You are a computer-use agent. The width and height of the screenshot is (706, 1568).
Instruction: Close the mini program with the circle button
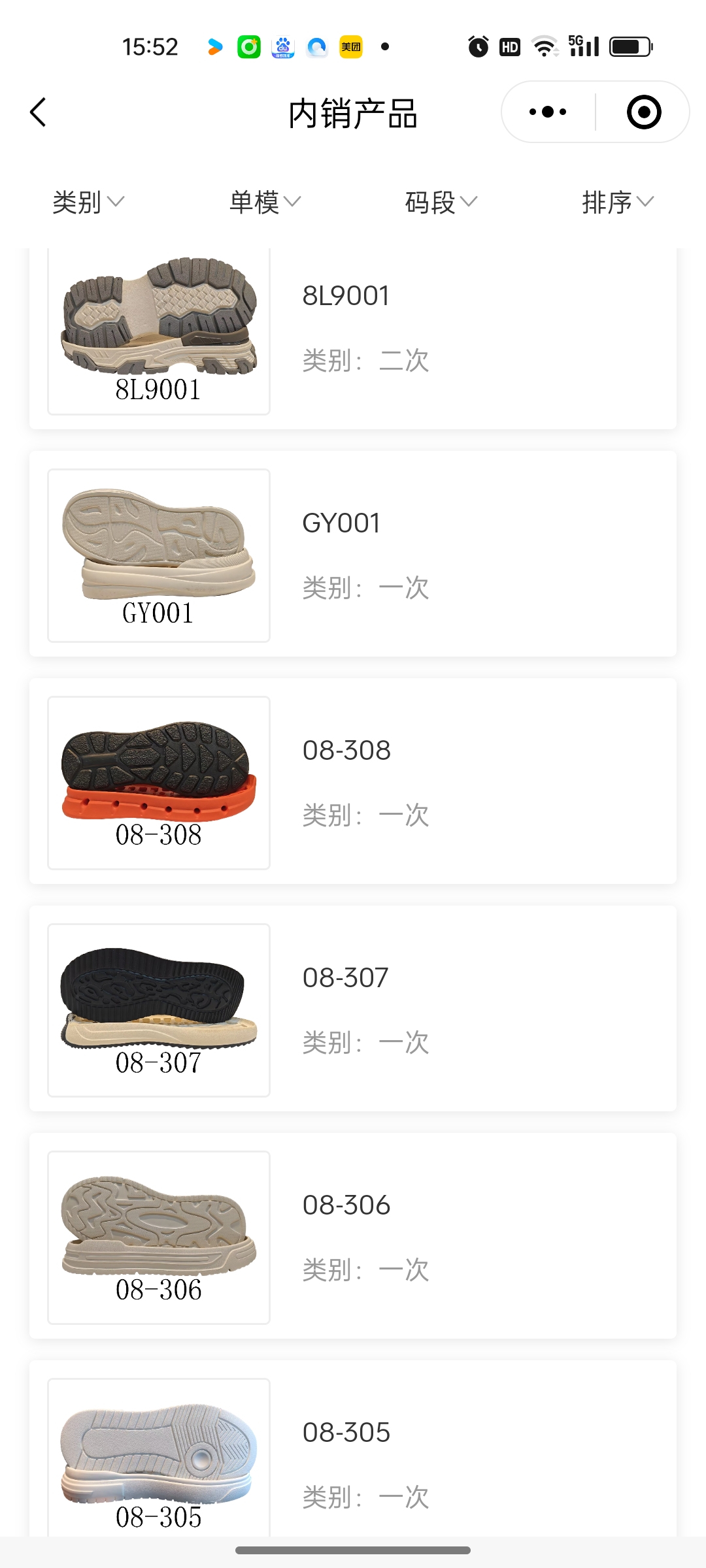coord(644,112)
